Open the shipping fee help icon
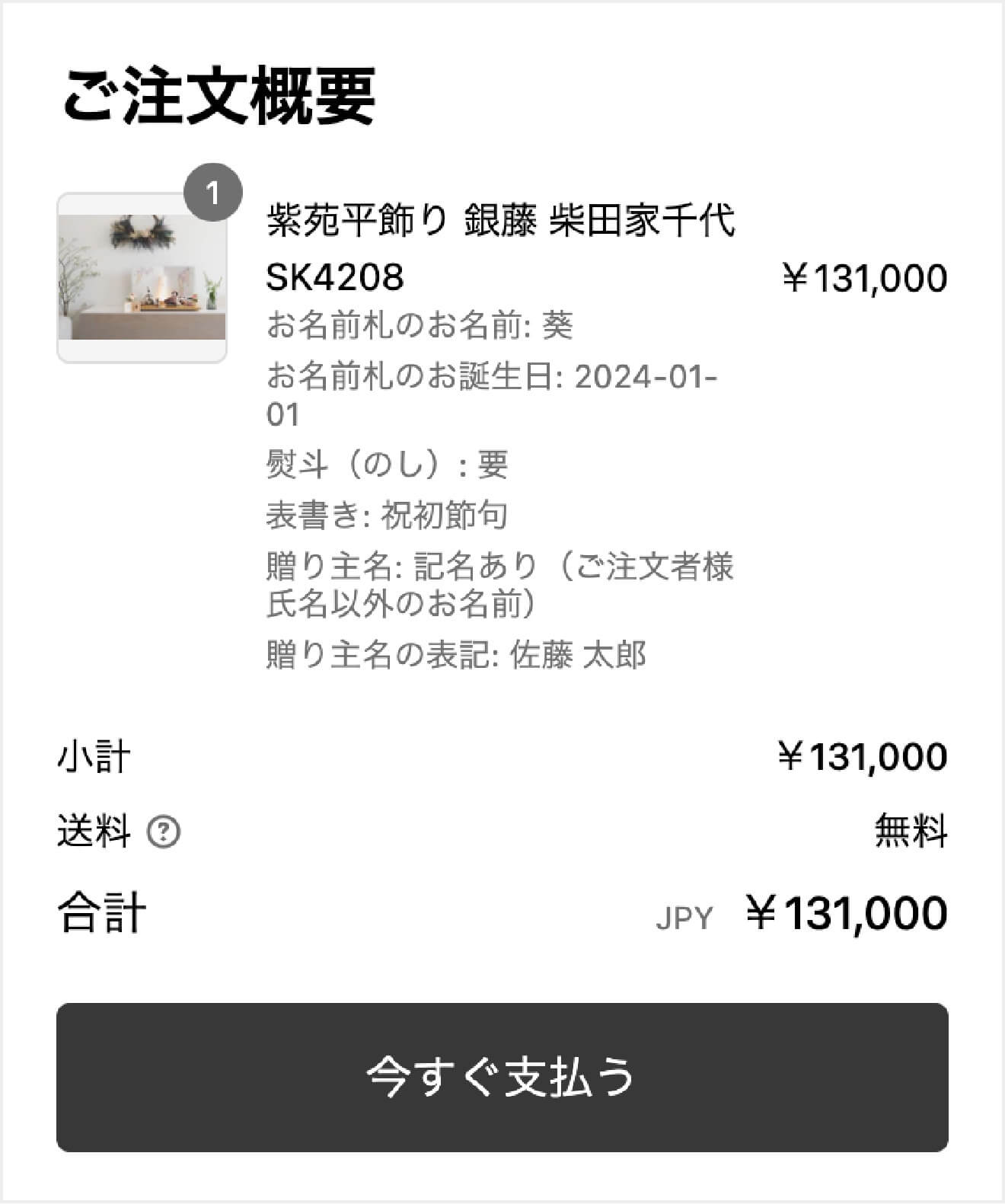 click(x=163, y=832)
